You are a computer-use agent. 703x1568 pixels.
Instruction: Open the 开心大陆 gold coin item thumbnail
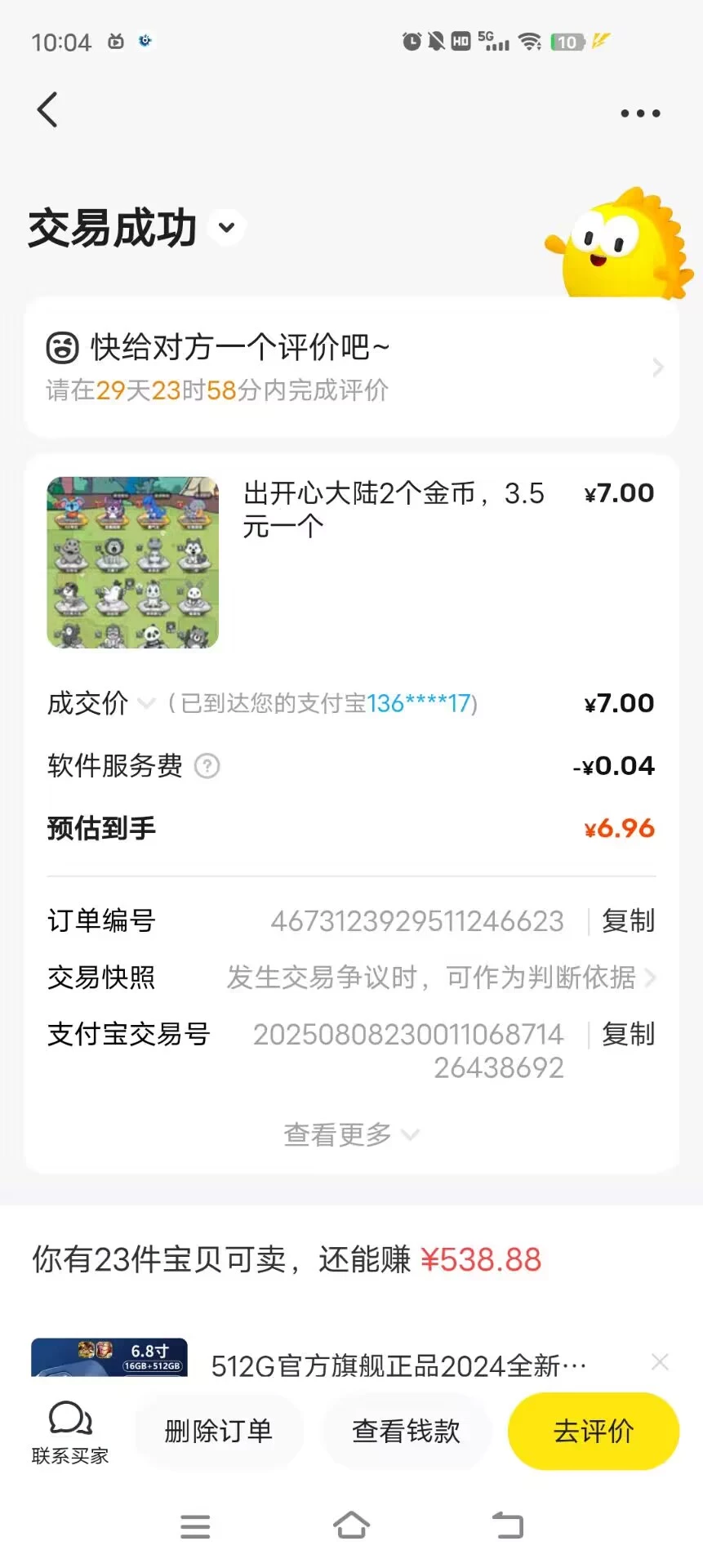point(133,563)
